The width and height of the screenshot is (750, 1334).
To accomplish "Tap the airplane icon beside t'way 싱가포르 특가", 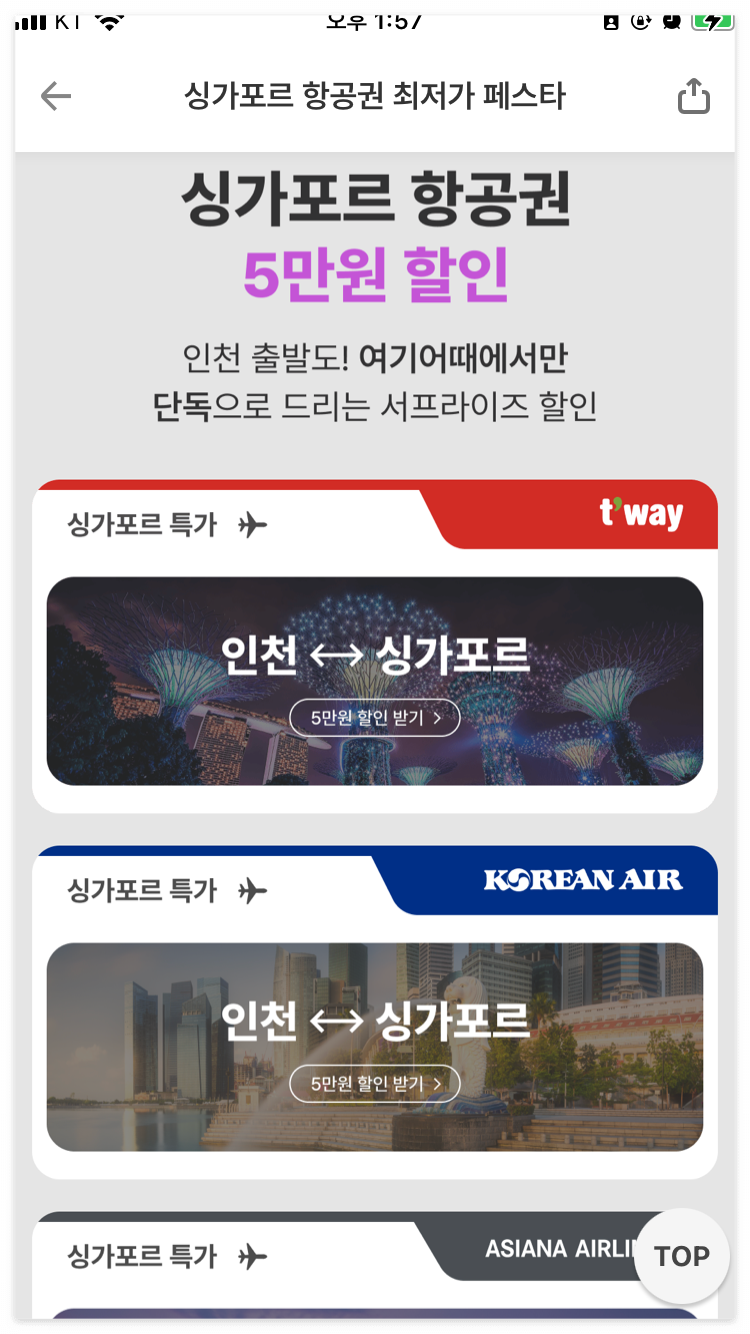I will [254, 521].
